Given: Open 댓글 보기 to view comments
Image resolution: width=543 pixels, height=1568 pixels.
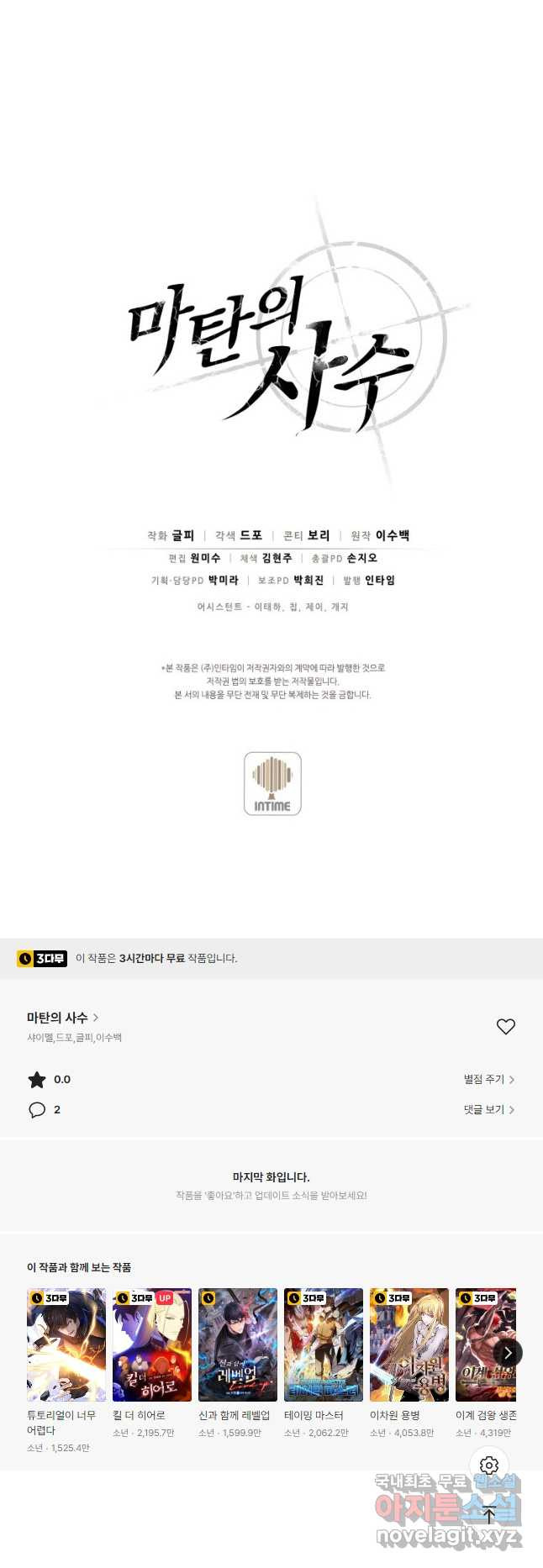Looking at the screenshot, I should pyautogui.click(x=488, y=1109).
